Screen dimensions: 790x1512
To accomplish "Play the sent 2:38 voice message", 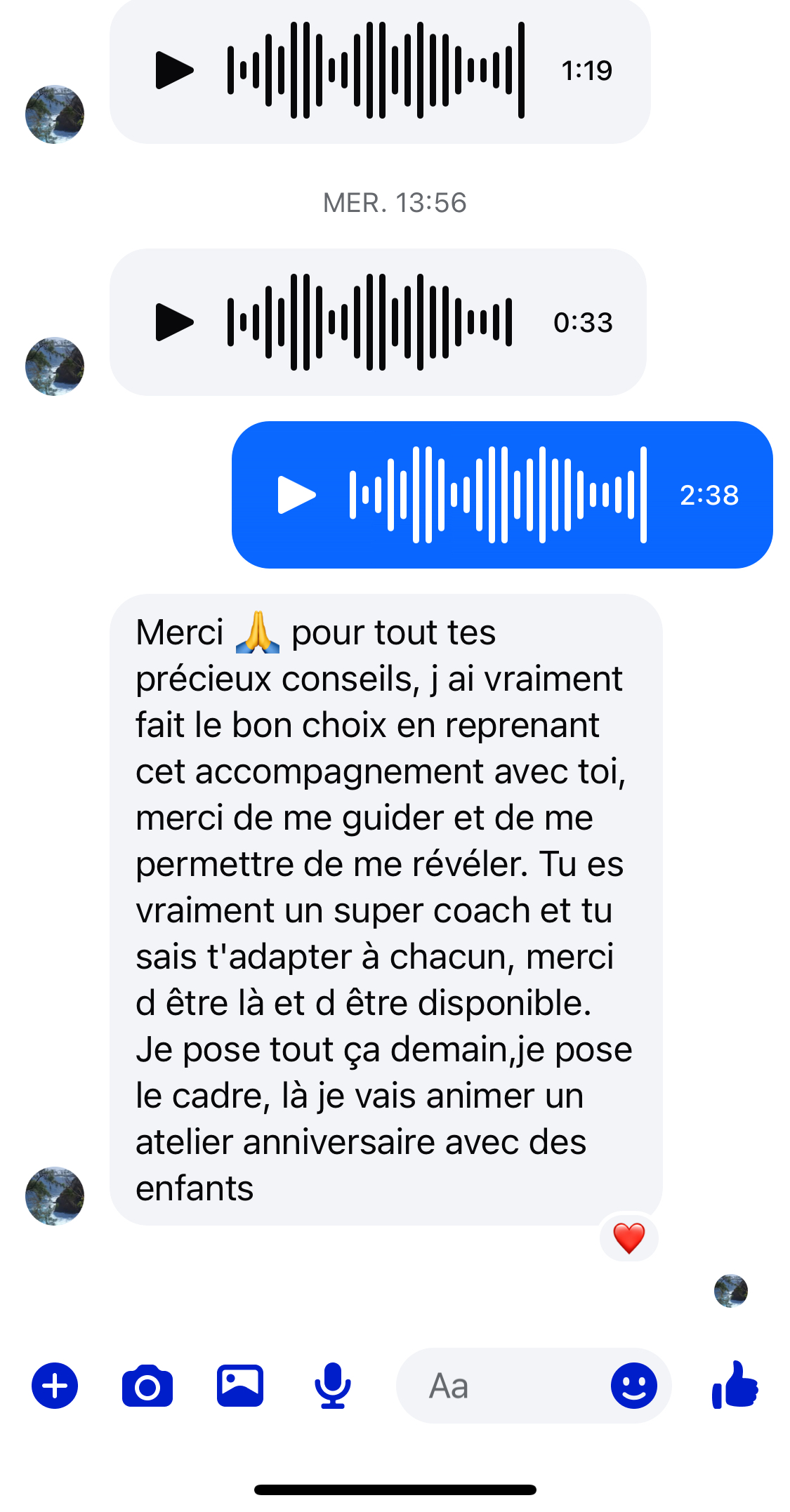I will [x=296, y=495].
